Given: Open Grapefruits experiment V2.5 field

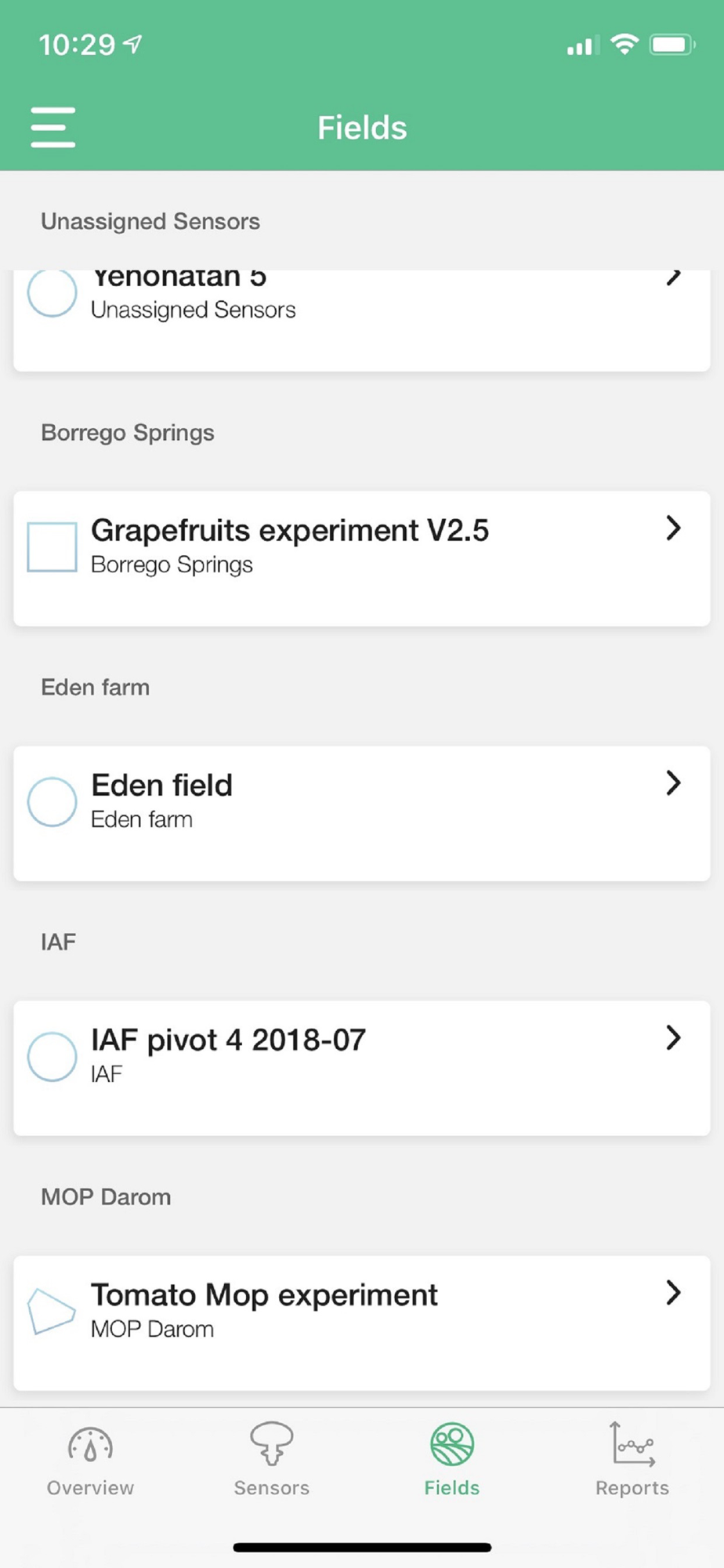Looking at the screenshot, I should 362,558.
